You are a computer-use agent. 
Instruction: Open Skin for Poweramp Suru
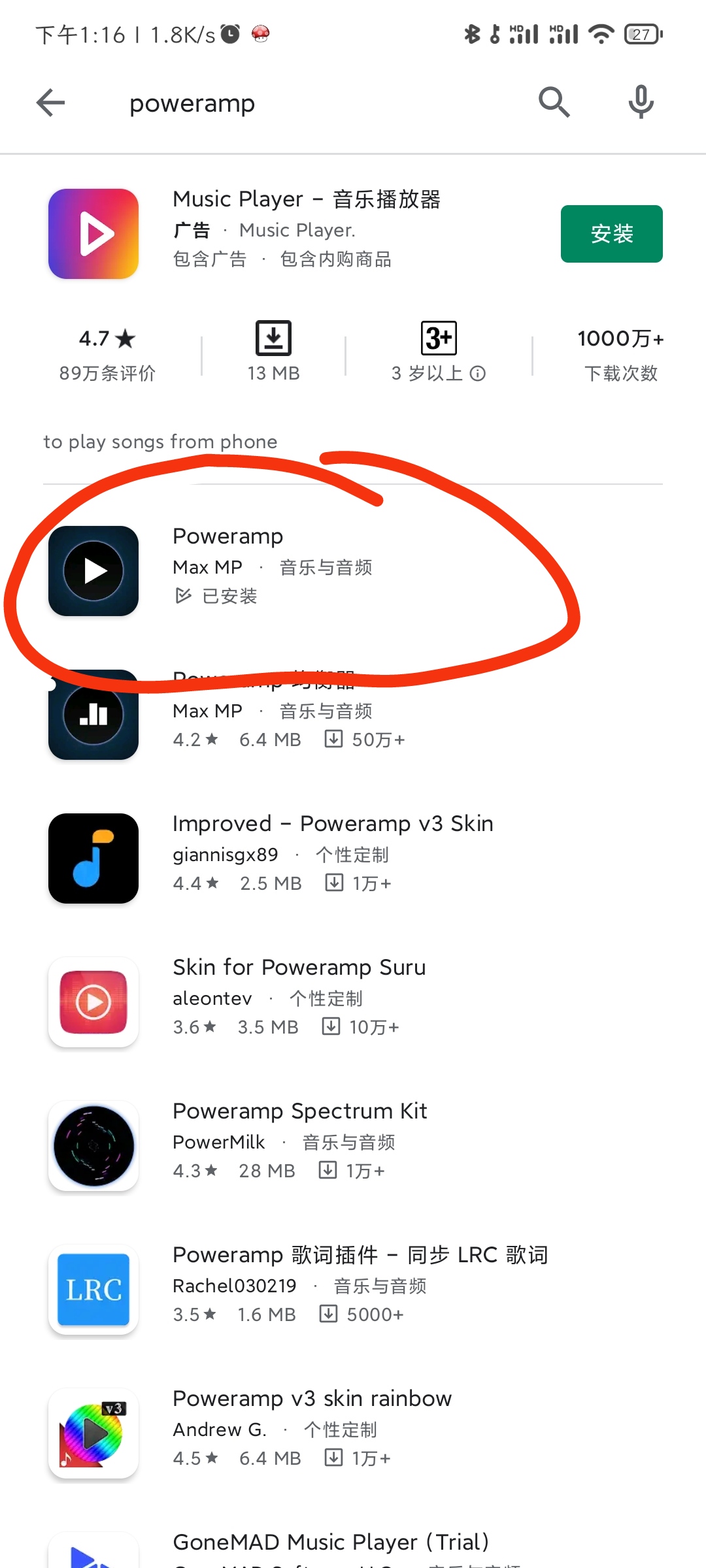(x=353, y=1002)
